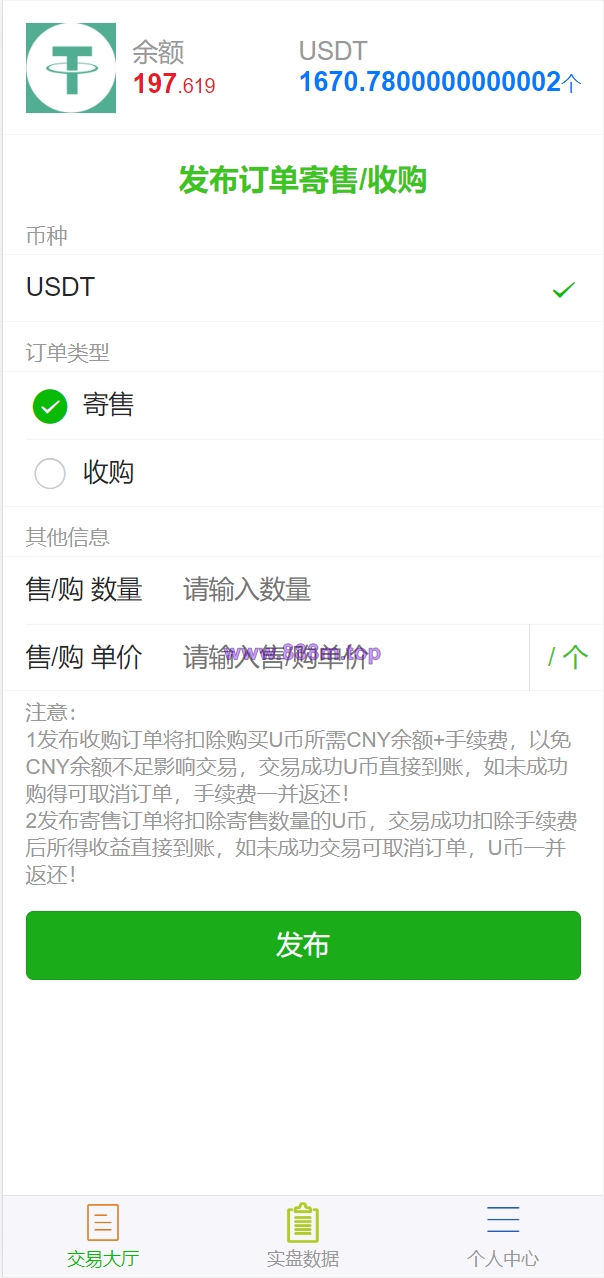Switch to the 交易大厅 tab
Viewport: 604px width, 1278px height.
103,1236
